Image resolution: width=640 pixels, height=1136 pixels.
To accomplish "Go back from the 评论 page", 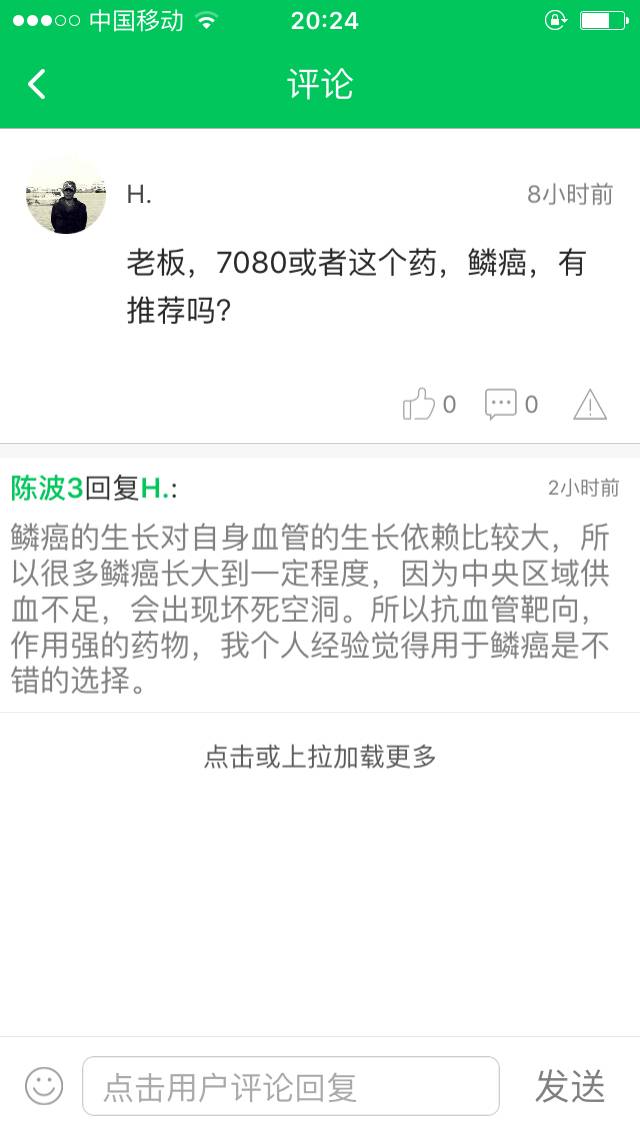I will point(37,85).
